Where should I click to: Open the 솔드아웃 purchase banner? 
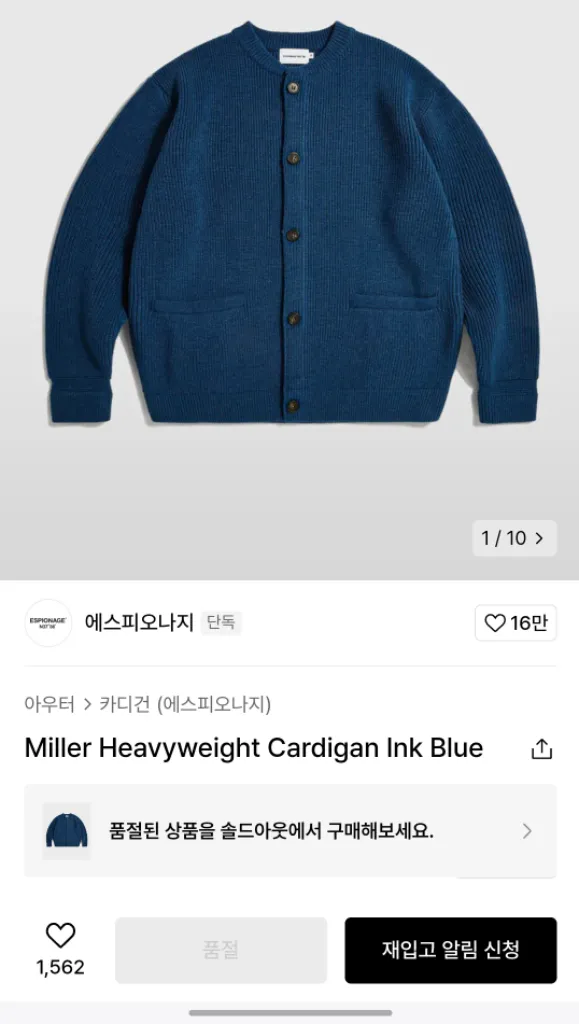(x=290, y=831)
